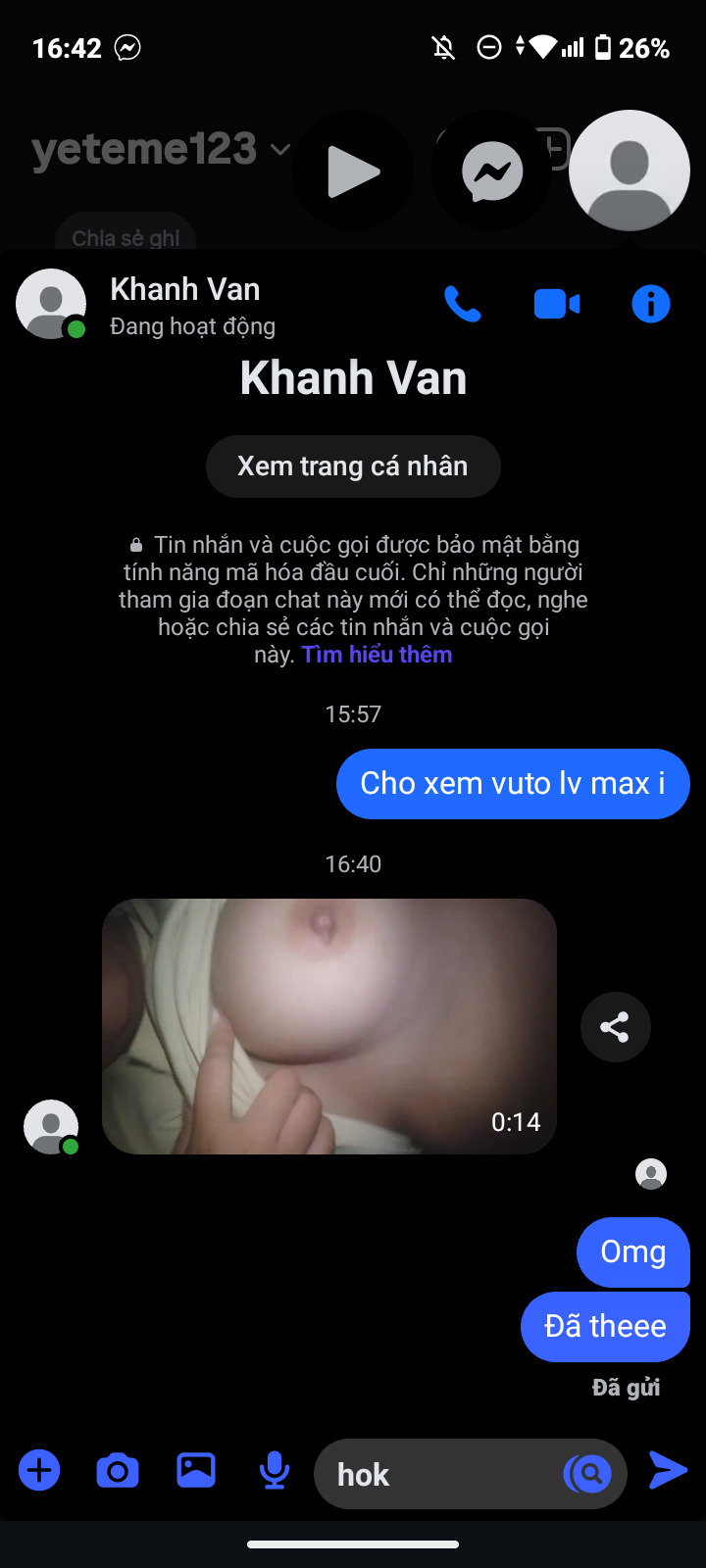
Task: Start a voice call with Khanh Van
Action: (462, 305)
